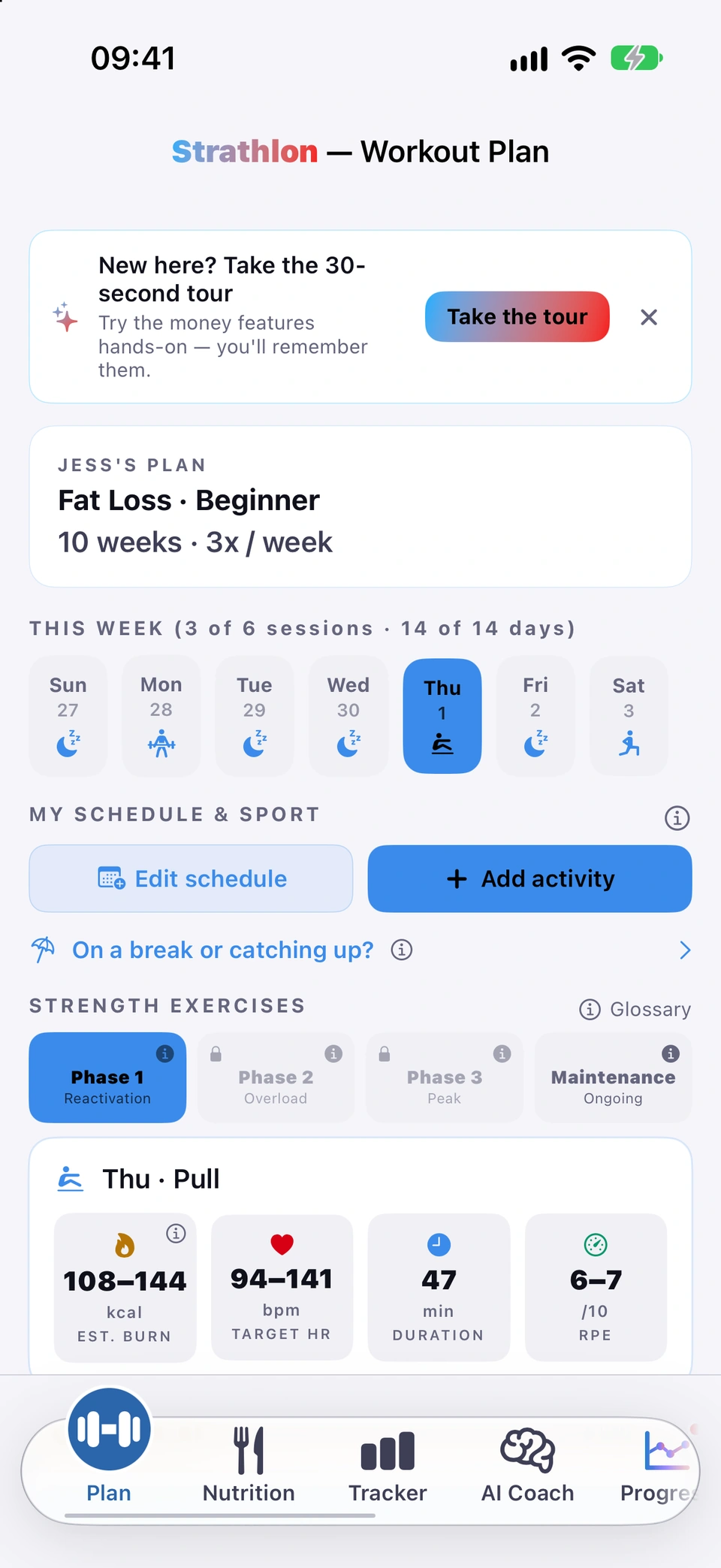The width and height of the screenshot is (721, 1568).
Task: Select Mon 28 in the week strip
Action: pos(161,715)
